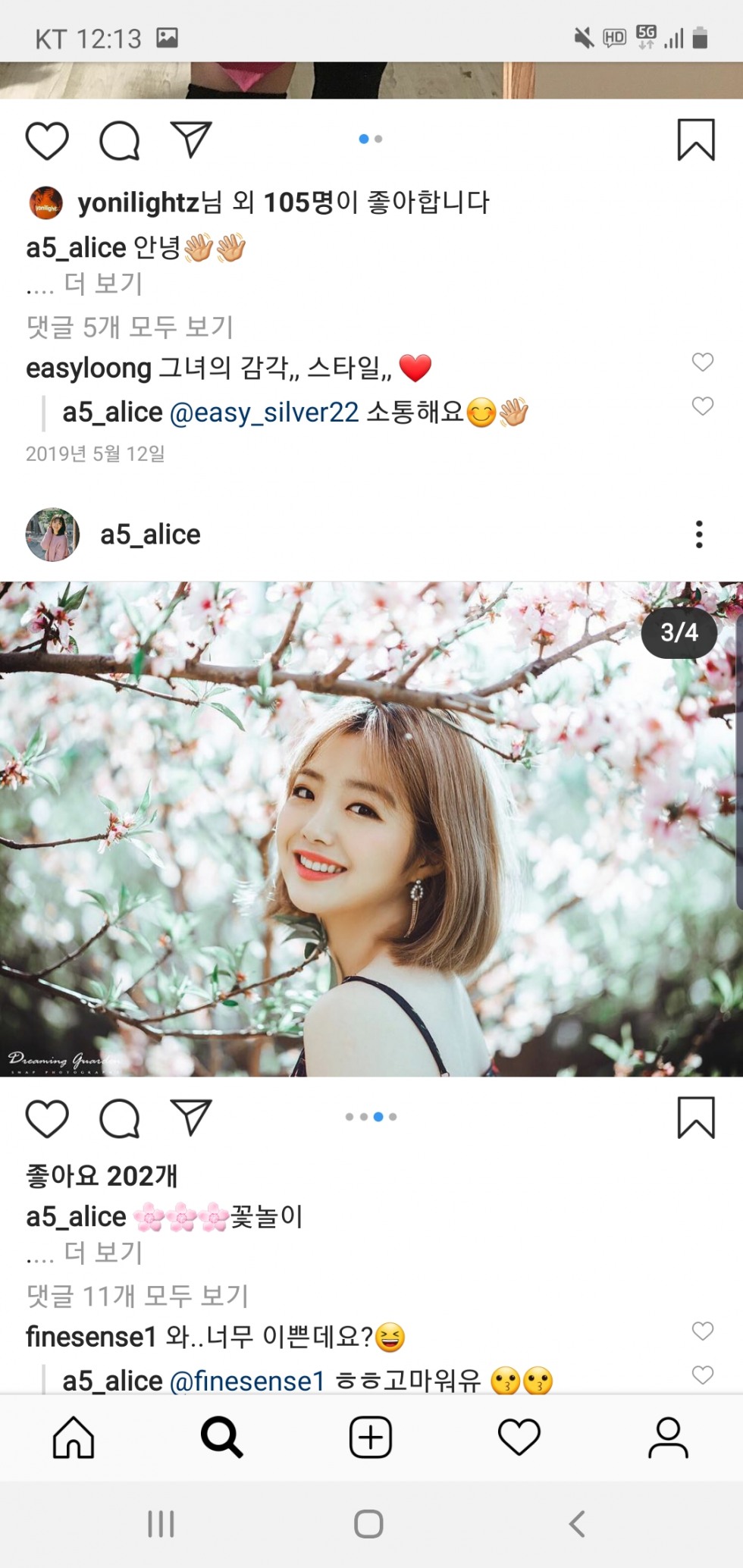743x1568 pixels.
Task: Like the post captioned 안녕
Action: tap(47, 140)
